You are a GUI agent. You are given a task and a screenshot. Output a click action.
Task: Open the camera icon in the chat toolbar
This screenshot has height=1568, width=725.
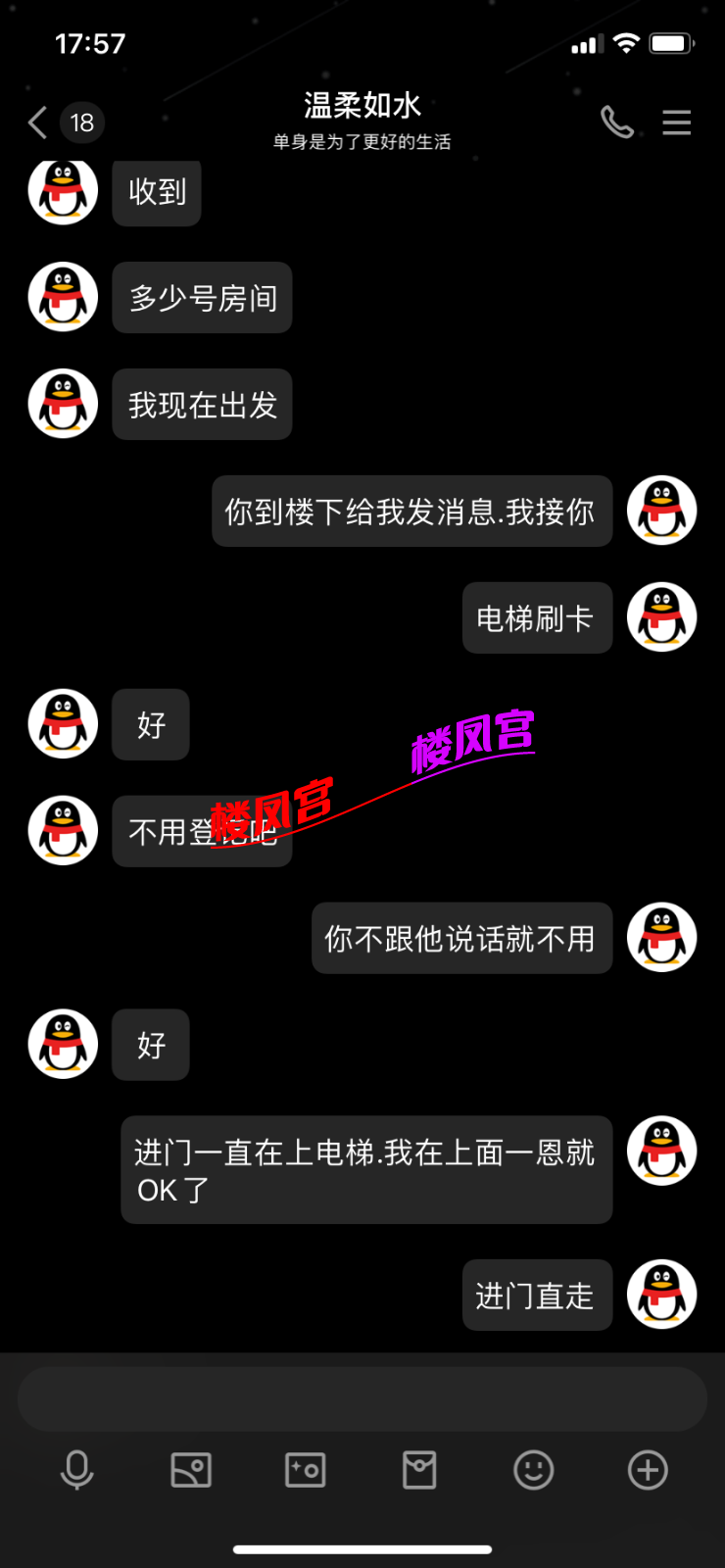point(305,1469)
